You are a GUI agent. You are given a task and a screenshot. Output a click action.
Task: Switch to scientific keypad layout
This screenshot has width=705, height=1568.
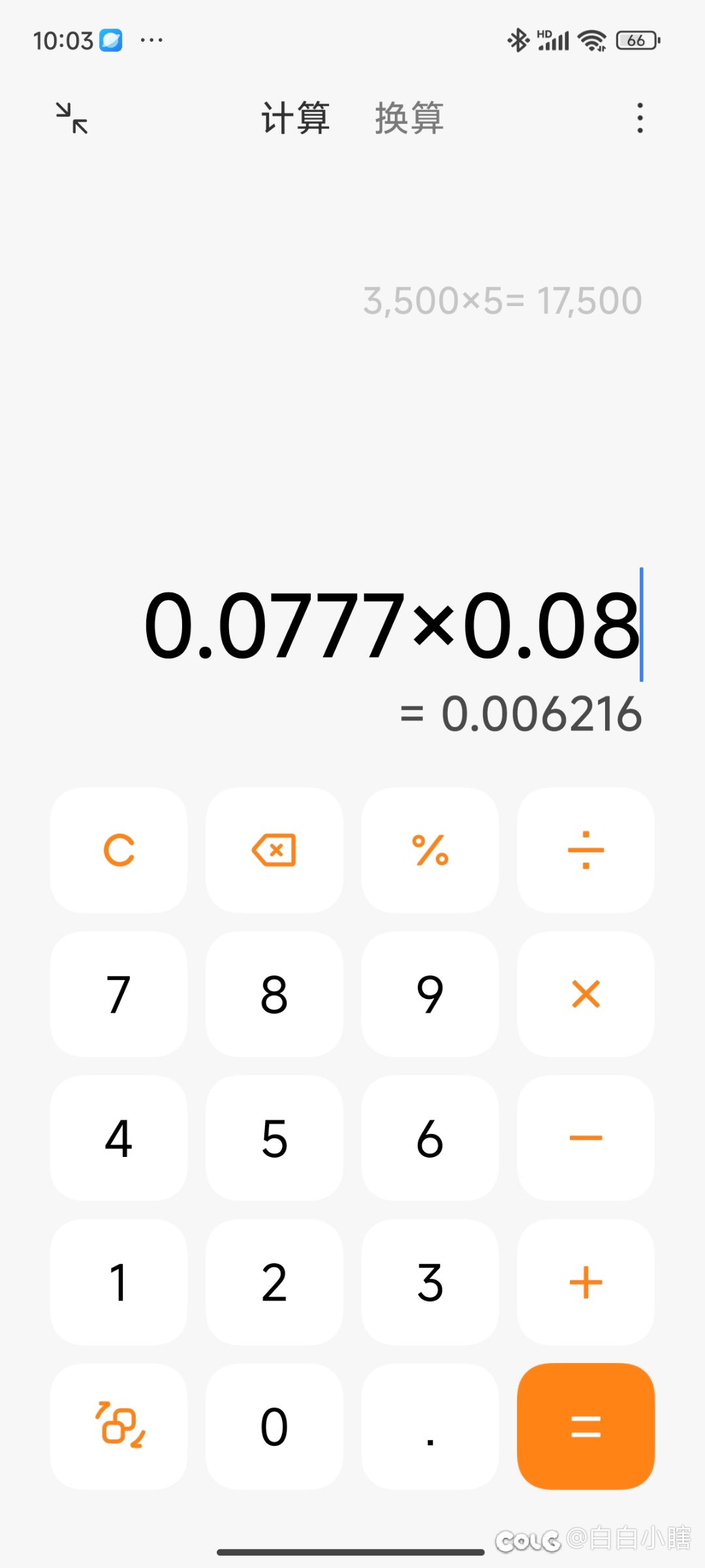[x=119, y=1426]
